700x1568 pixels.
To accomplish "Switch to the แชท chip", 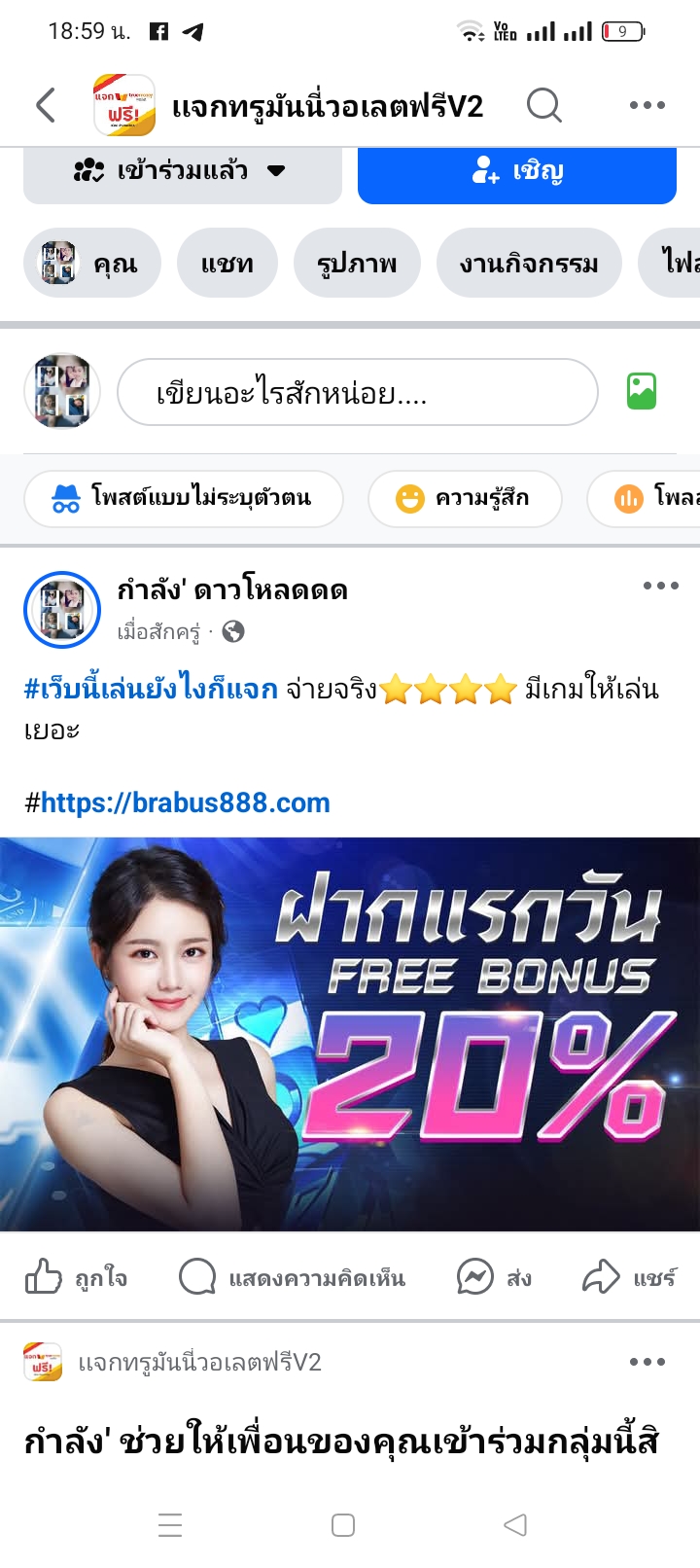I will point(227,263).
